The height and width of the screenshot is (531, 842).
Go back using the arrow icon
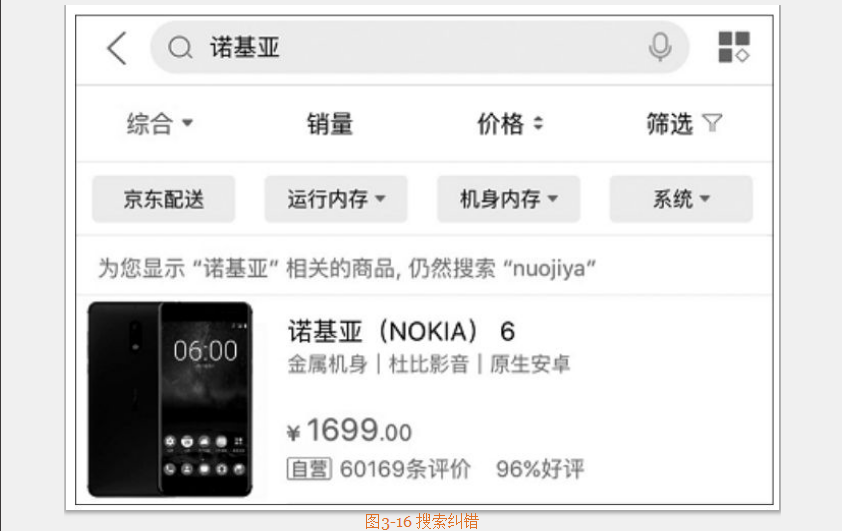click(x=117, y=48)
